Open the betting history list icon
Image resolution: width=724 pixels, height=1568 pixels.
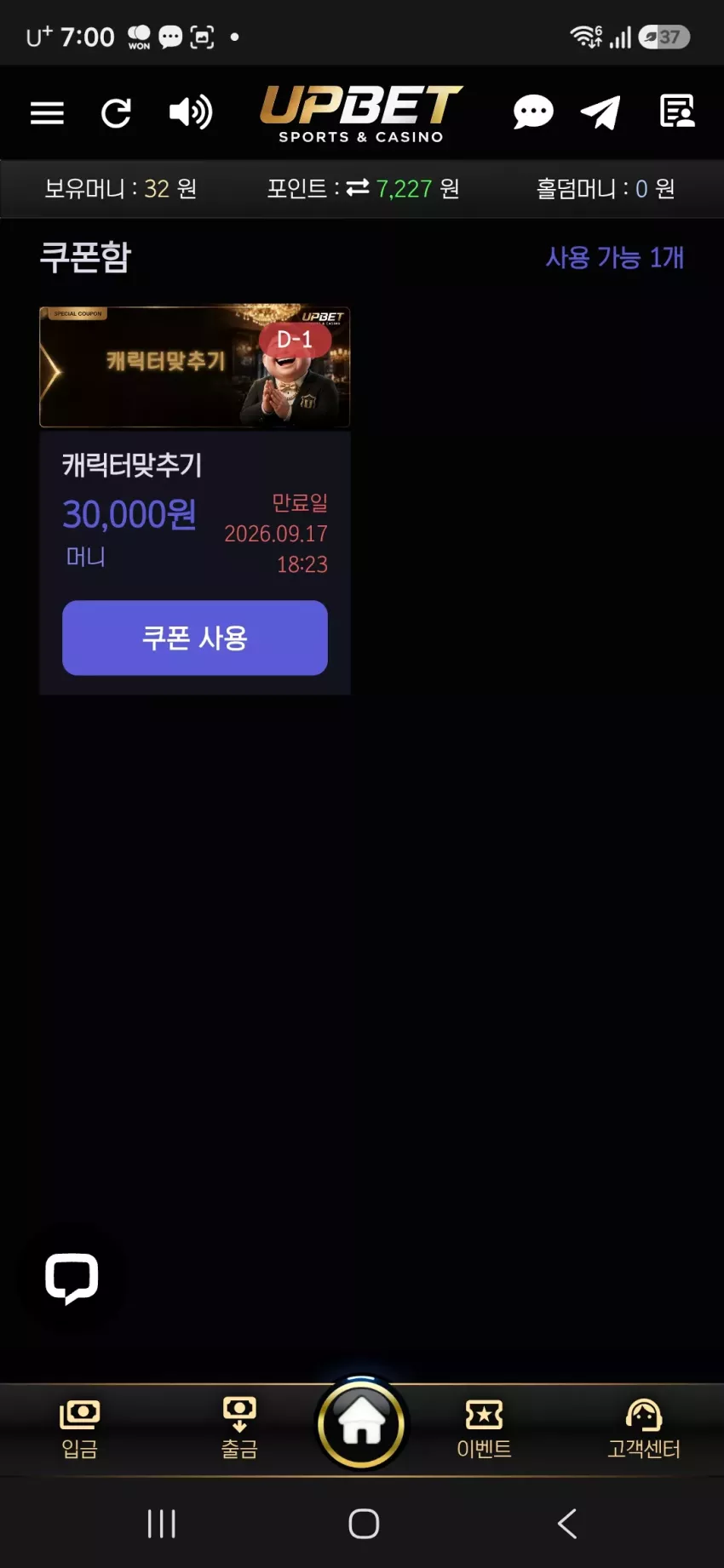677,112
